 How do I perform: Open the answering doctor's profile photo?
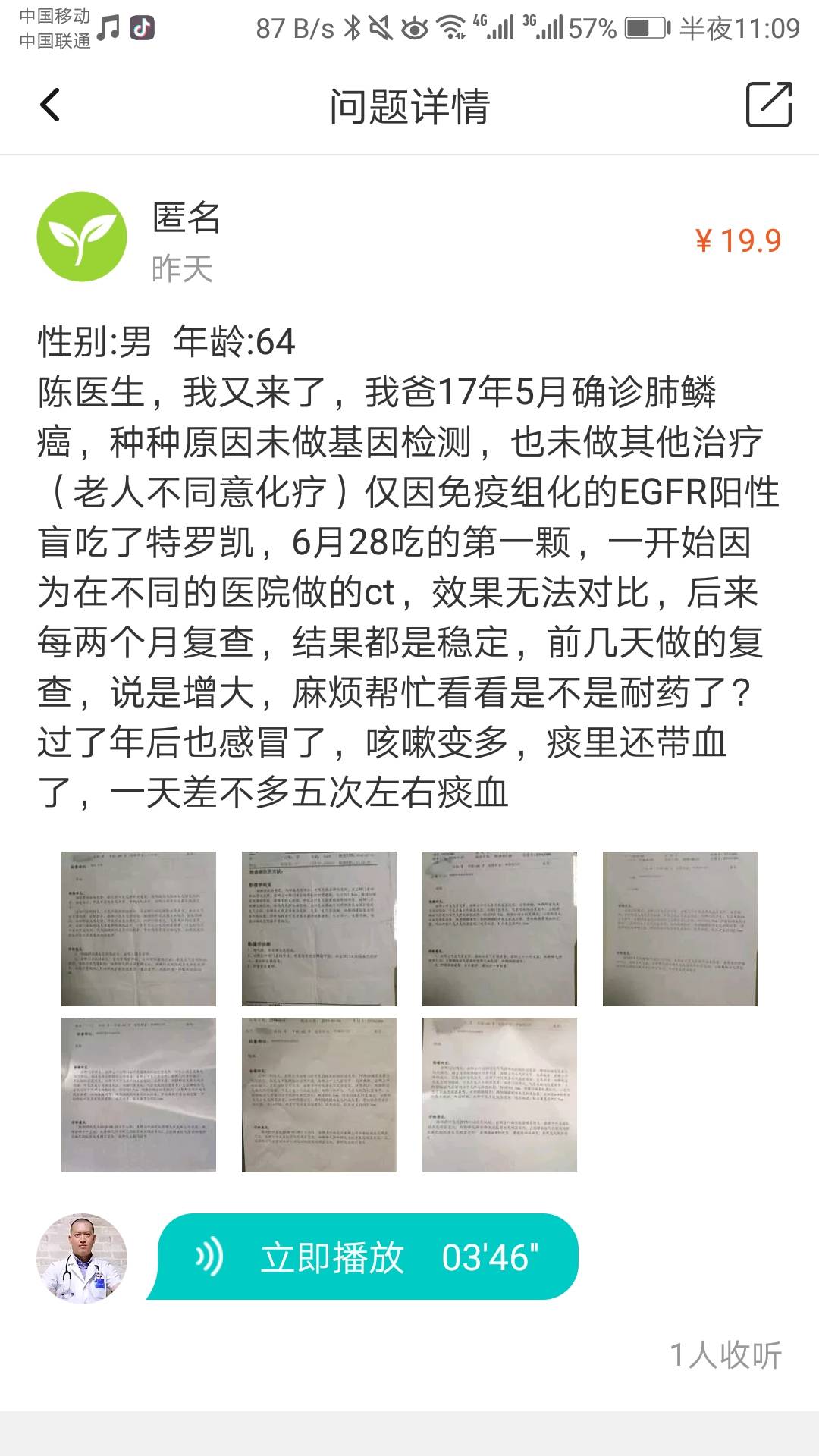(x=82, y=1259)
